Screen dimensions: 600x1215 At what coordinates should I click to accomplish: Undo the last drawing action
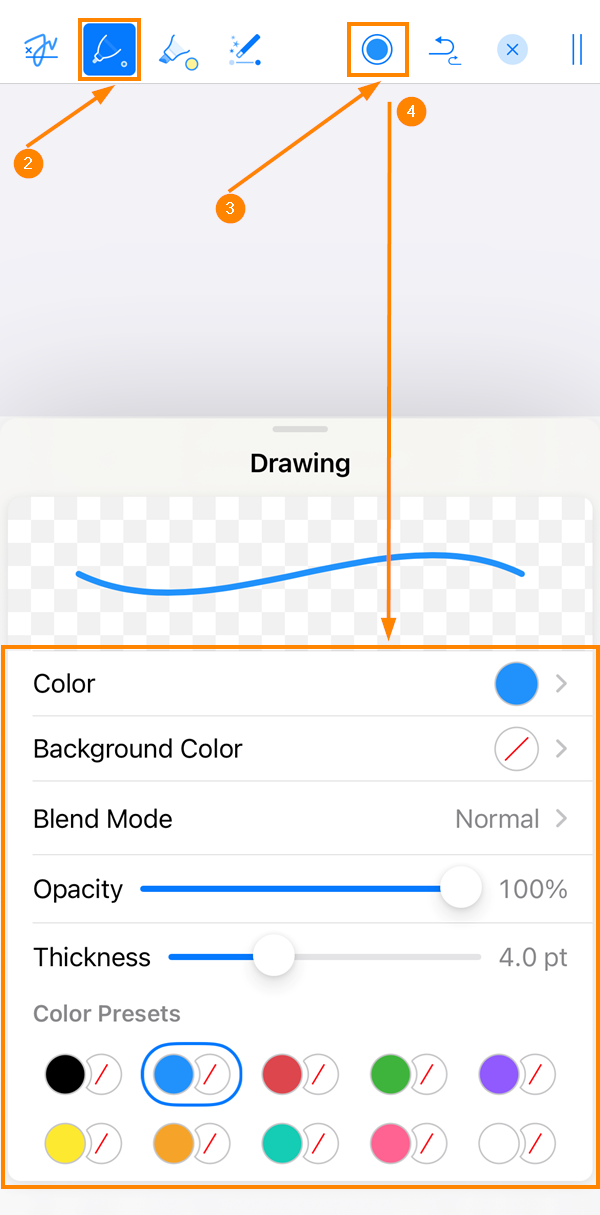tap(445, 49)
